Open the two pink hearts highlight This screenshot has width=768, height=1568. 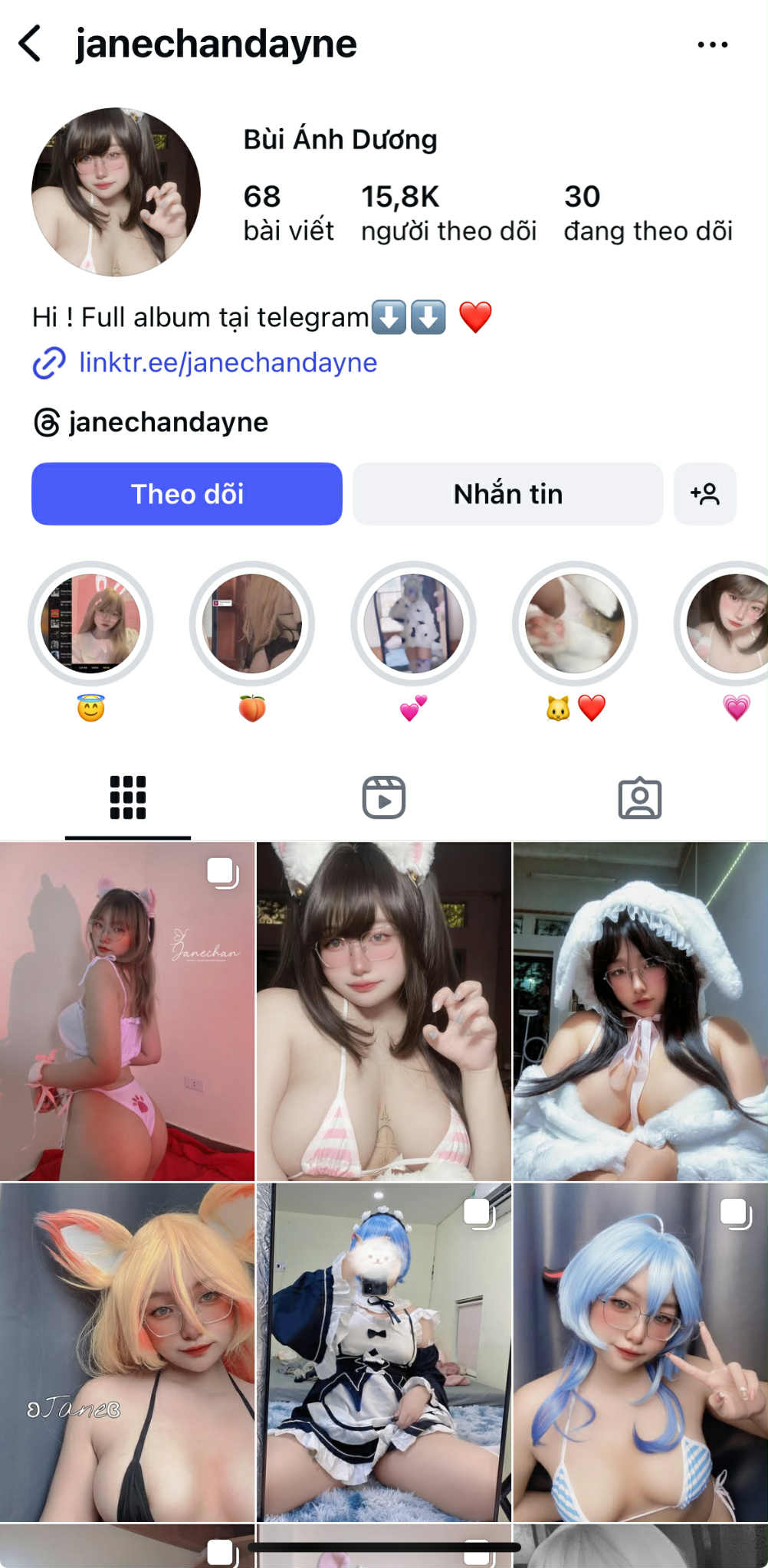tap(413, 624)
